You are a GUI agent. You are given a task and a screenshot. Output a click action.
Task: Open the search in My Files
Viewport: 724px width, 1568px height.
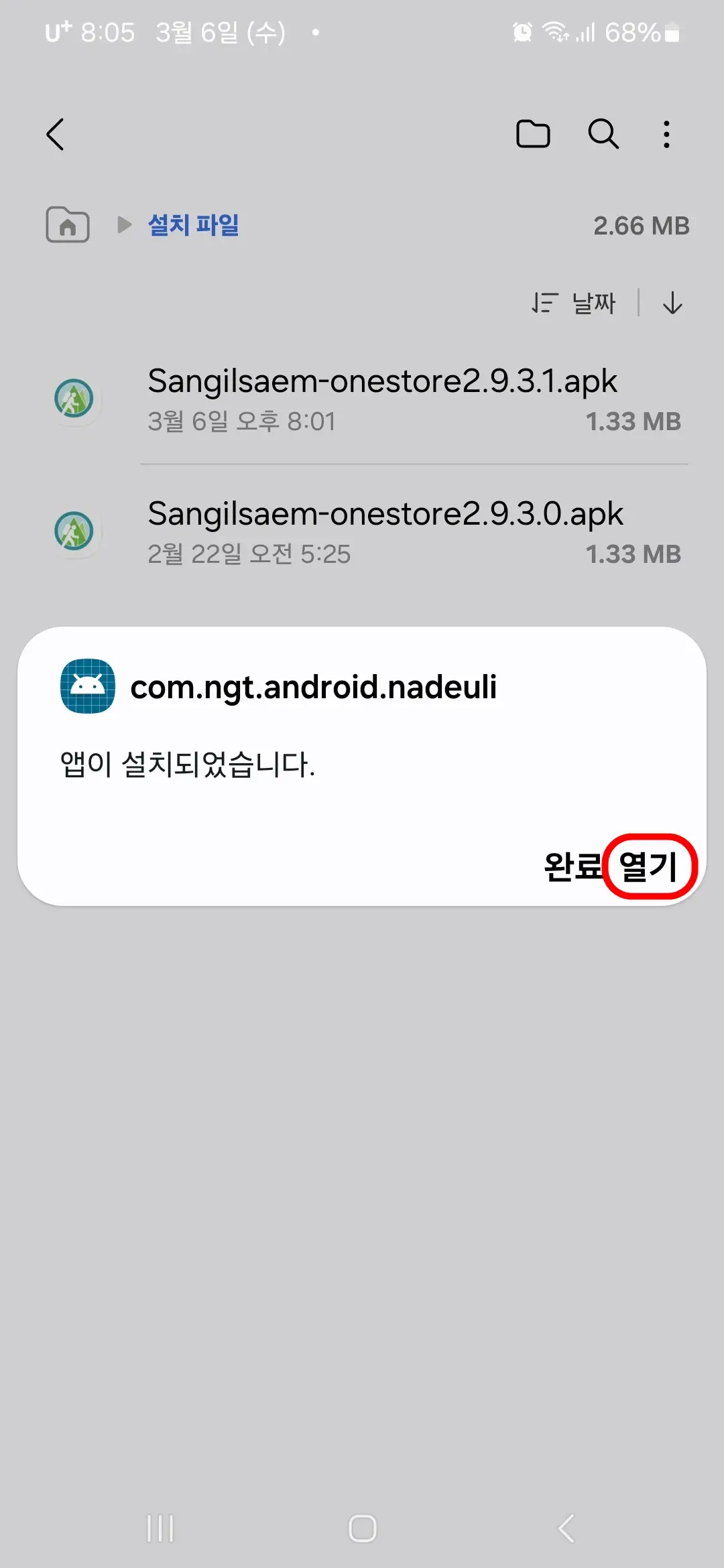click(x=602, y=134)
